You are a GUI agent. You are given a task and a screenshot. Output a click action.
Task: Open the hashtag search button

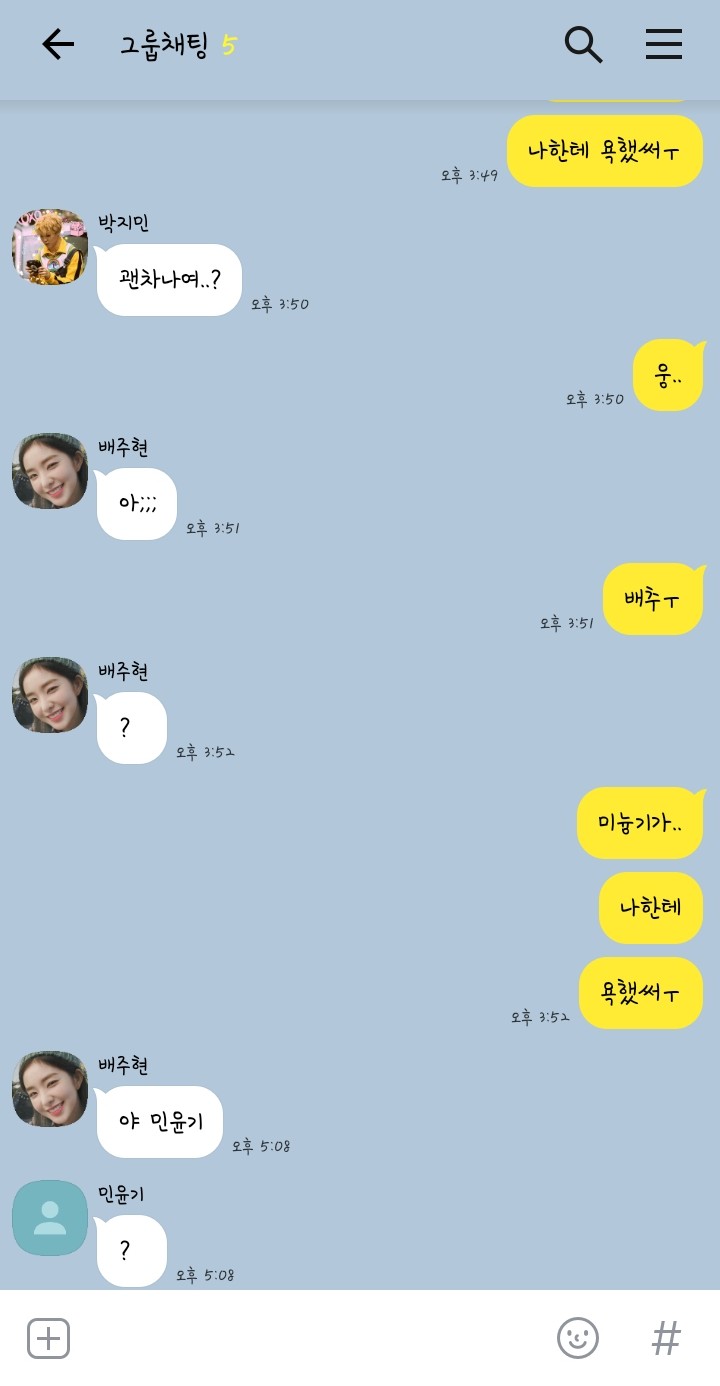[x=666, y=1338]
